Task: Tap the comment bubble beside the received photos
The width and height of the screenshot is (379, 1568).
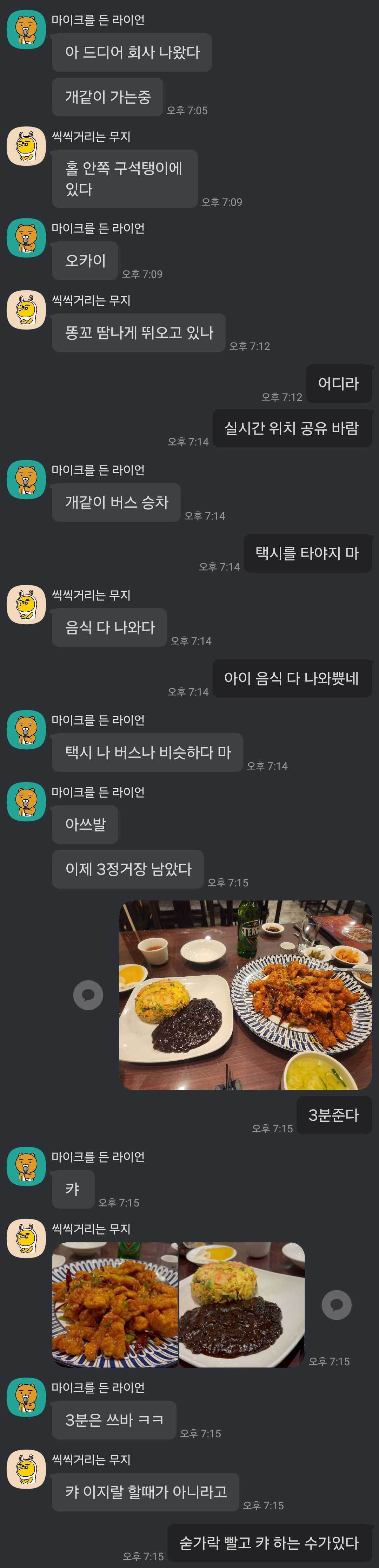Action: click(x=336, y=1305)
